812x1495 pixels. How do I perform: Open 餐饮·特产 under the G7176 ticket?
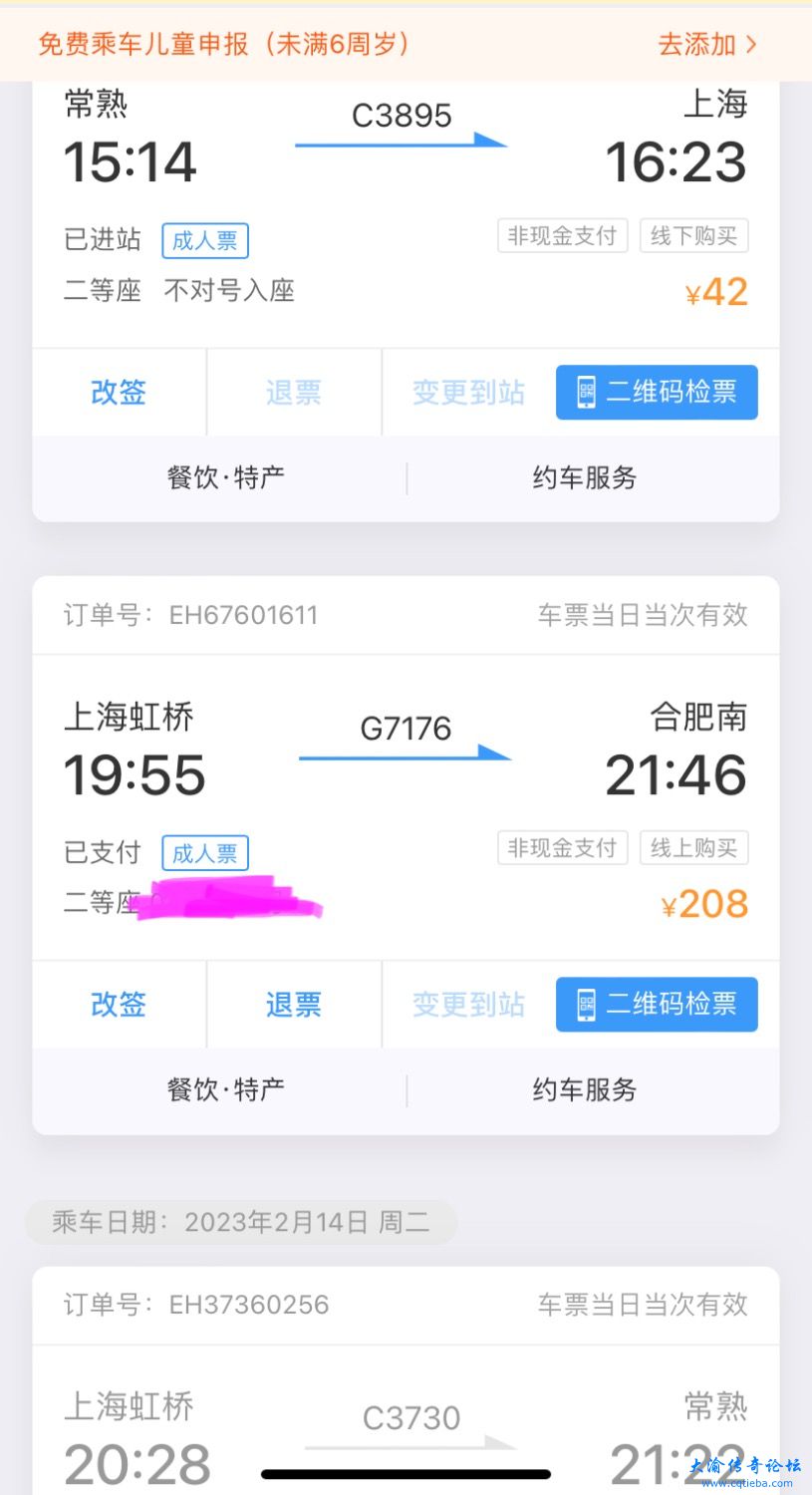(x=225, y=1089)
